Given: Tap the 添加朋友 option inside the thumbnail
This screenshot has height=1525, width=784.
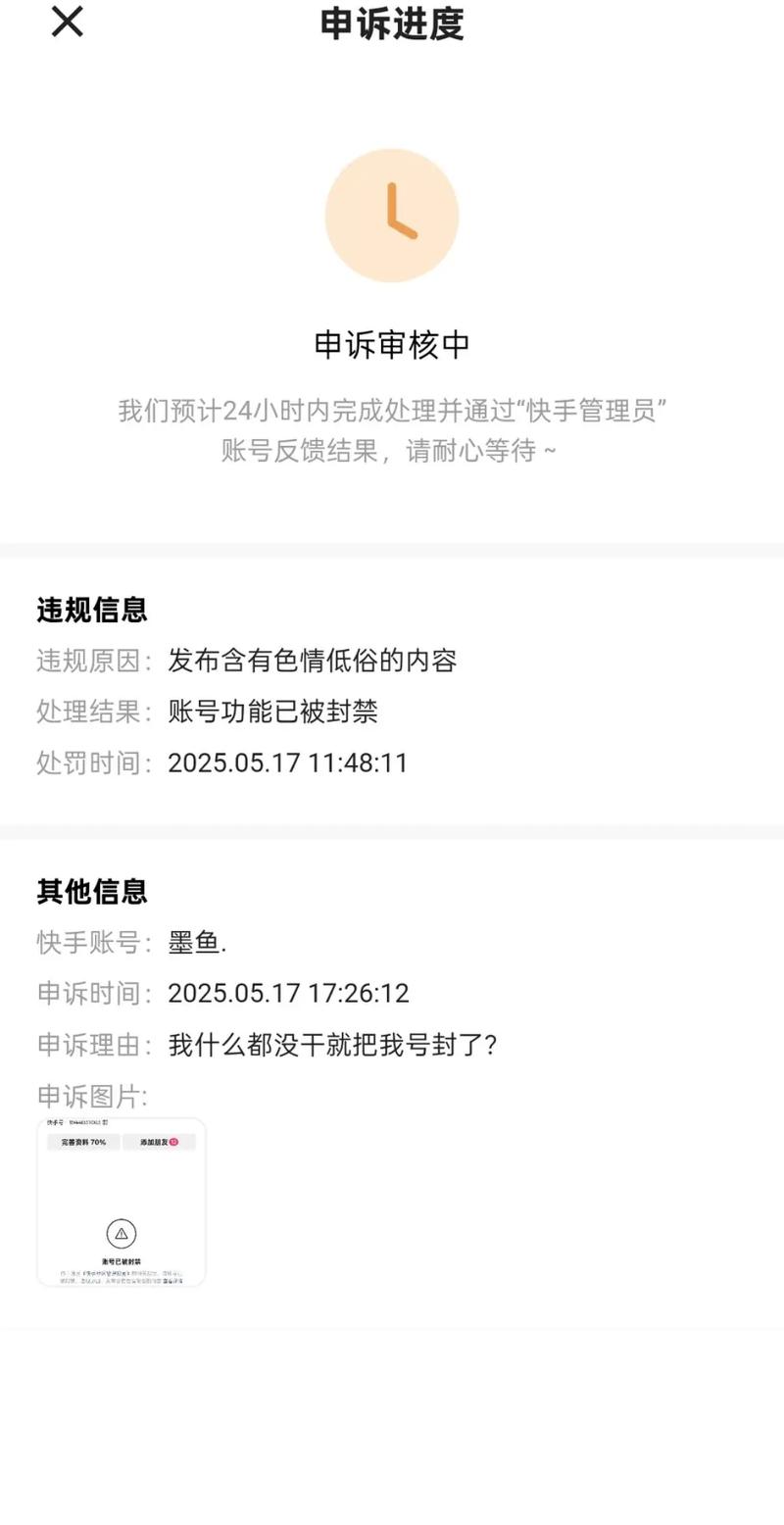Looking at the screenshot, I should [155, 1142].
